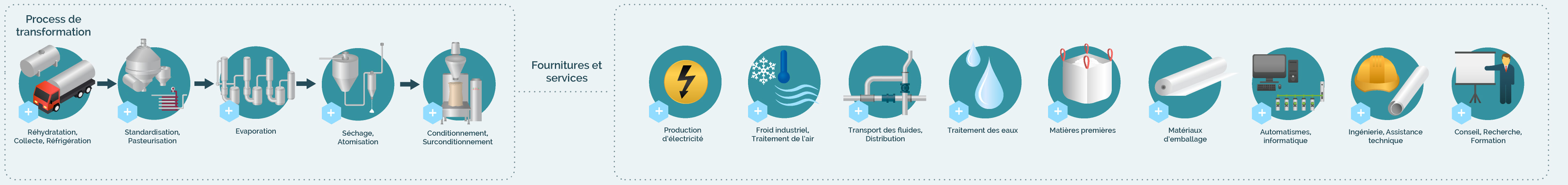Expand the Conditionnement, Surconditionnement step
The width and height of the screenshot is (1568, 185).
click(433, 113)
